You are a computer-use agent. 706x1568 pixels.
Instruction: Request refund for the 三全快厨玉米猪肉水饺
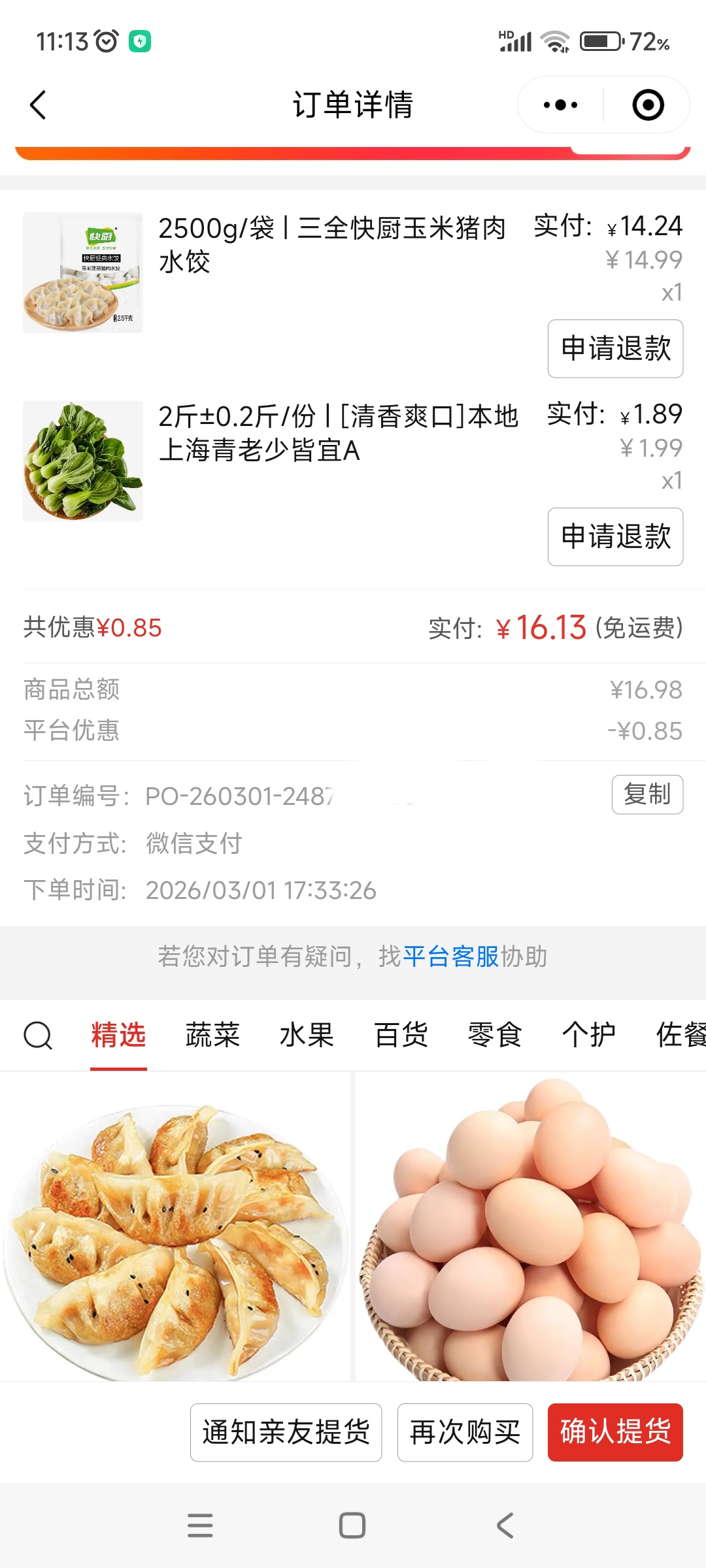615,348
